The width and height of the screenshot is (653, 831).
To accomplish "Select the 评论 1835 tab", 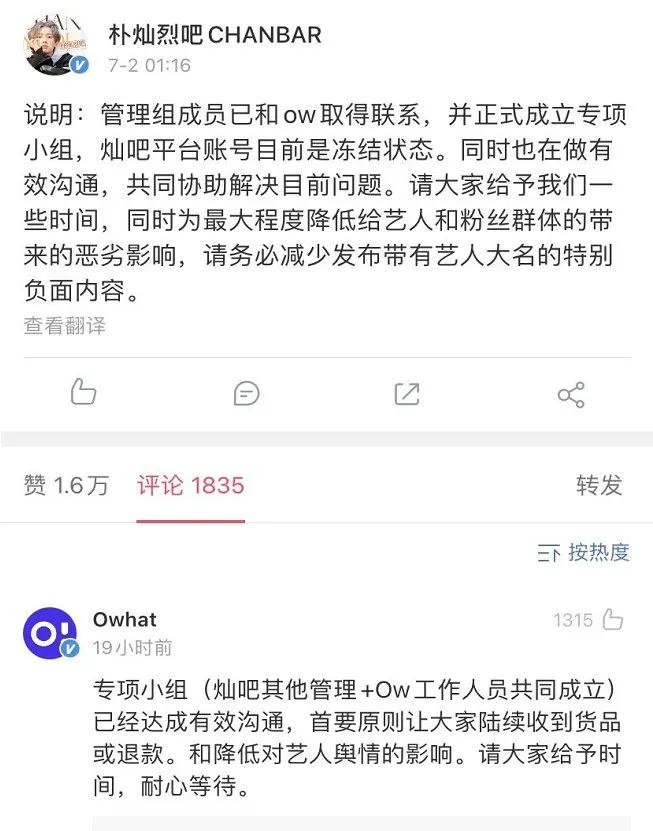I will click(190, 486).
